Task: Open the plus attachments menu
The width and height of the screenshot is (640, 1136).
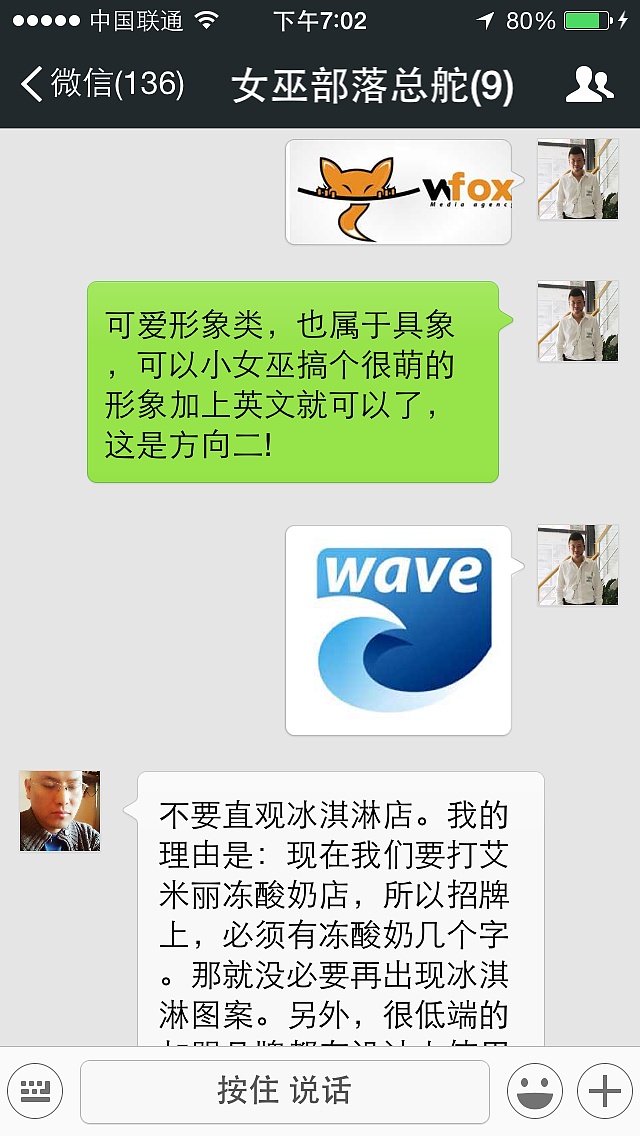Action: tap(604, 1091)
